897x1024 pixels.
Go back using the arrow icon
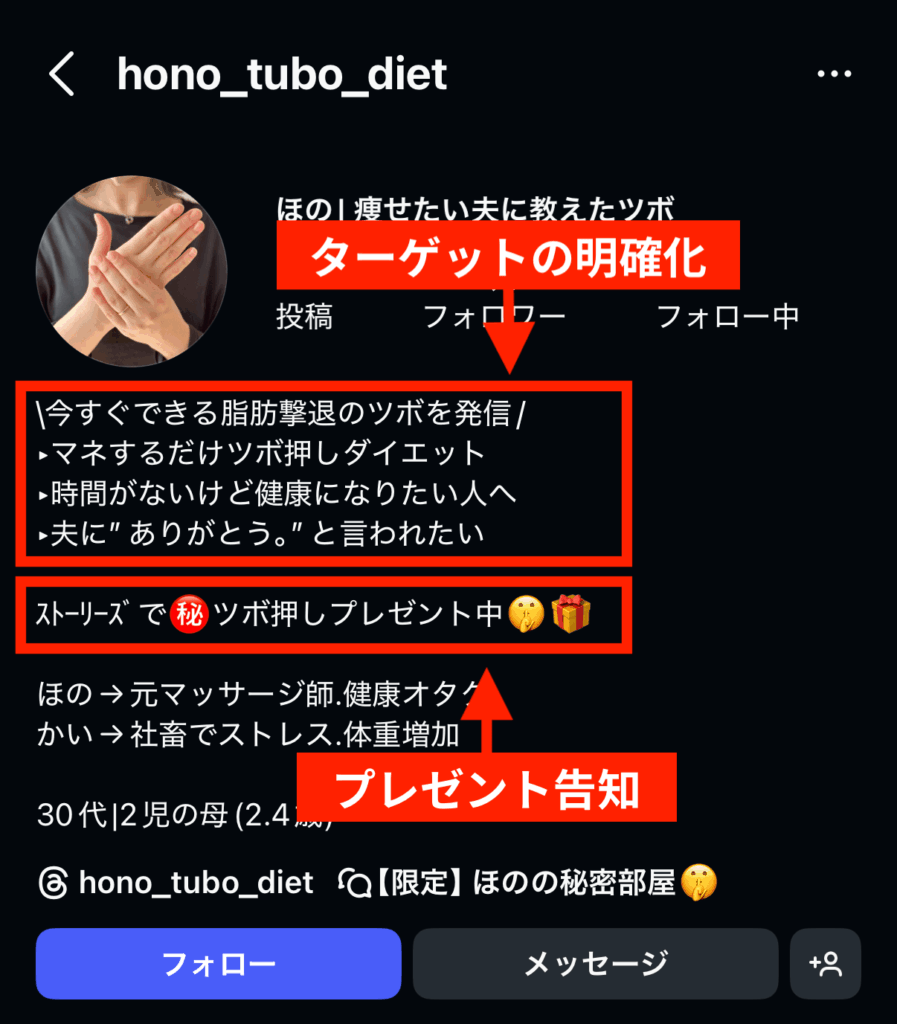(x=62, y=75)
